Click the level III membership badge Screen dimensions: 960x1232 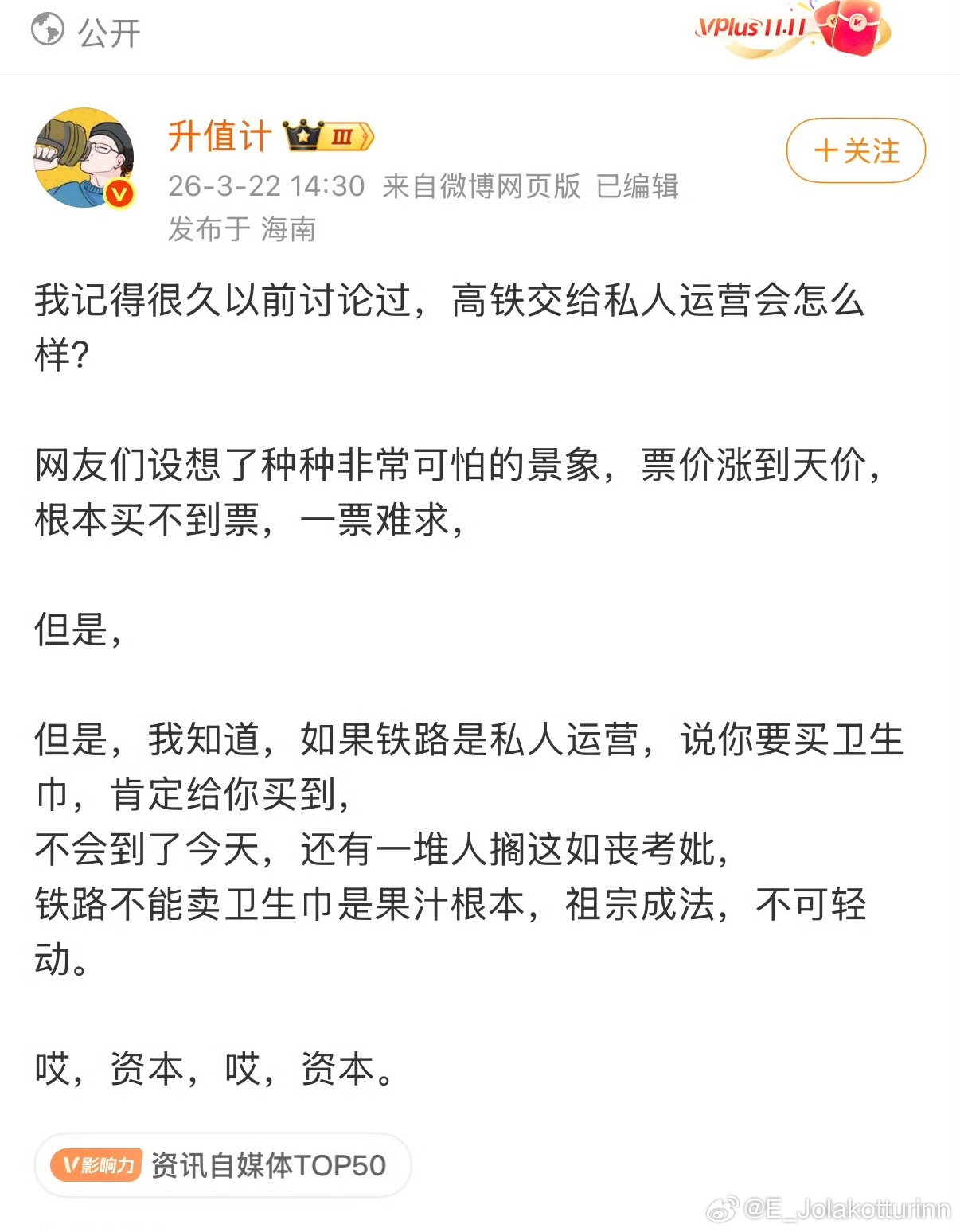344,137
